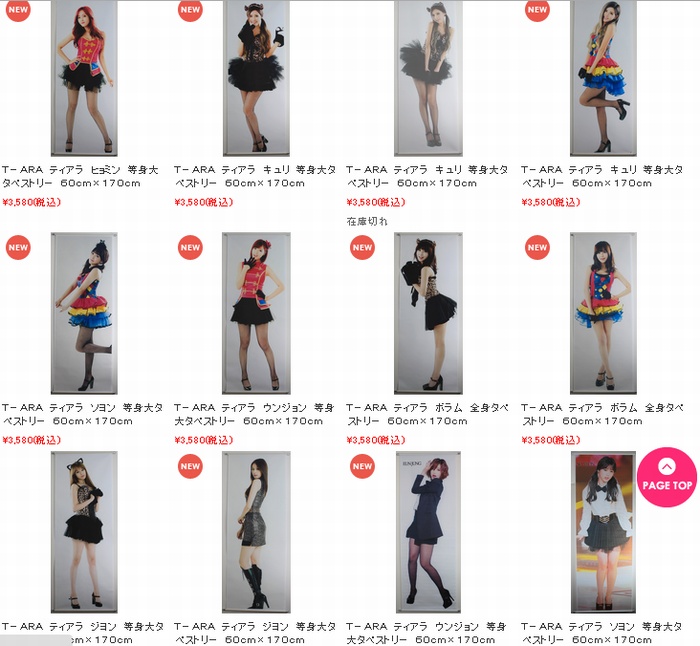Select the Jiyeon tapestry with black boots
The width and height of the screenshot is (700, 646).
[256, 532]
